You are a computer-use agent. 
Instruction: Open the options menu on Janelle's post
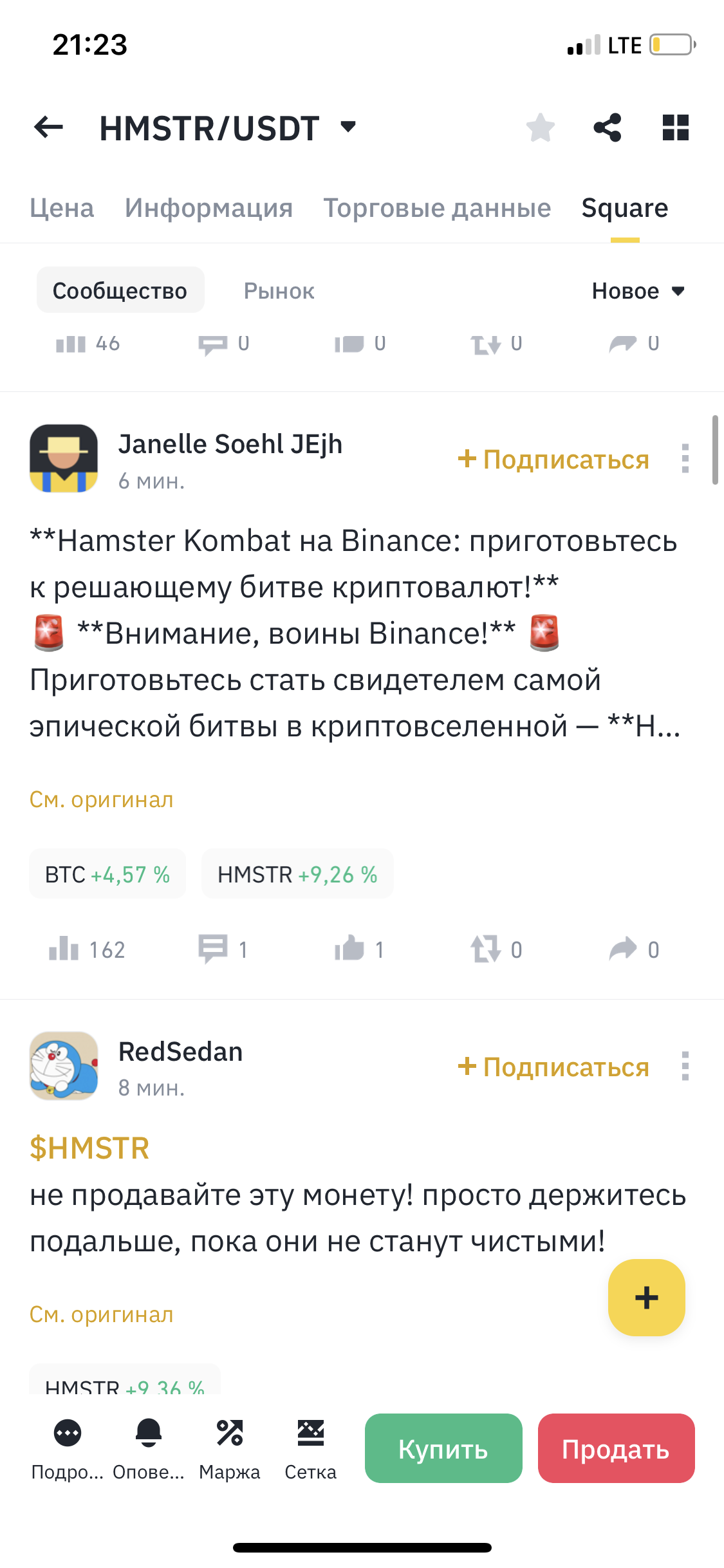(x=685, y=459)
